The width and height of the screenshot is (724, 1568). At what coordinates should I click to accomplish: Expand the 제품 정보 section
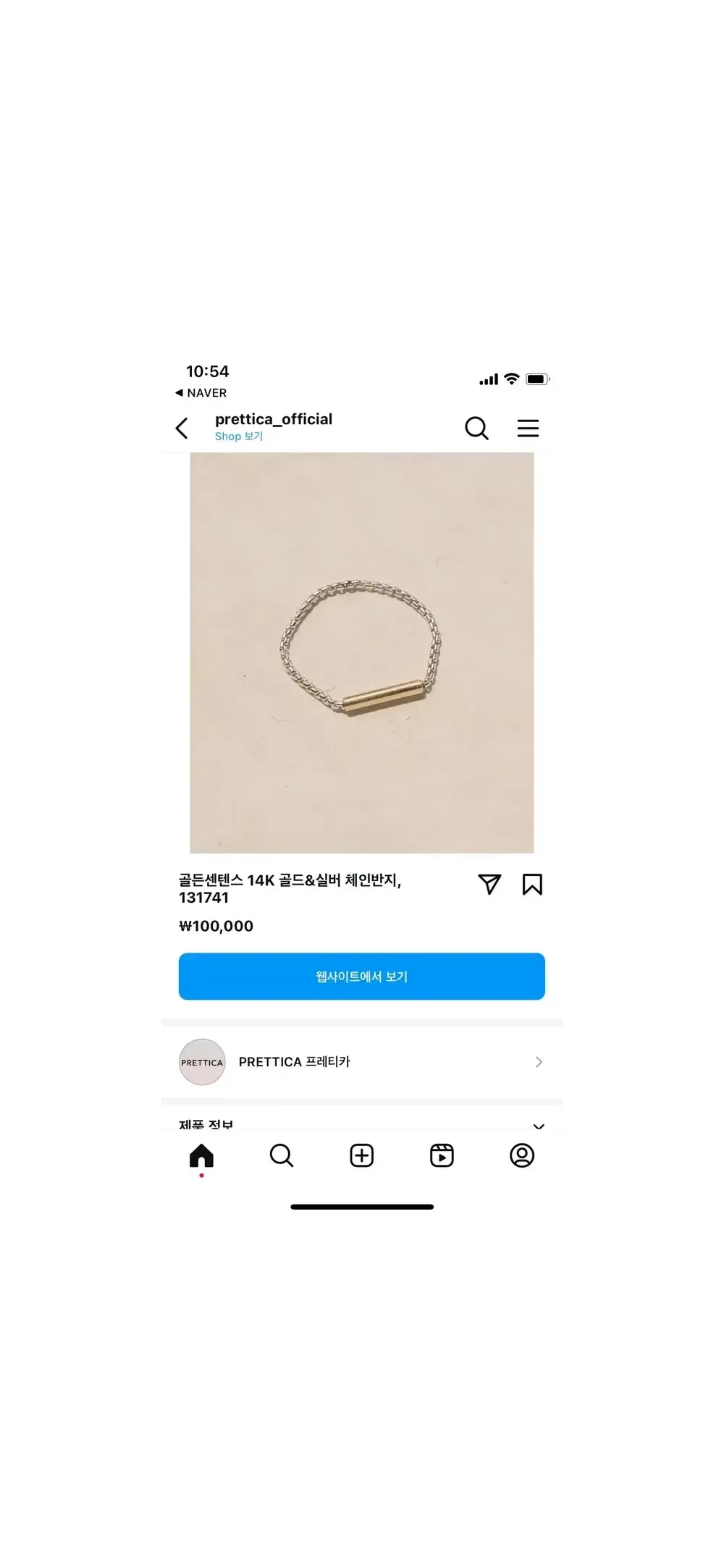point(537,1124)
